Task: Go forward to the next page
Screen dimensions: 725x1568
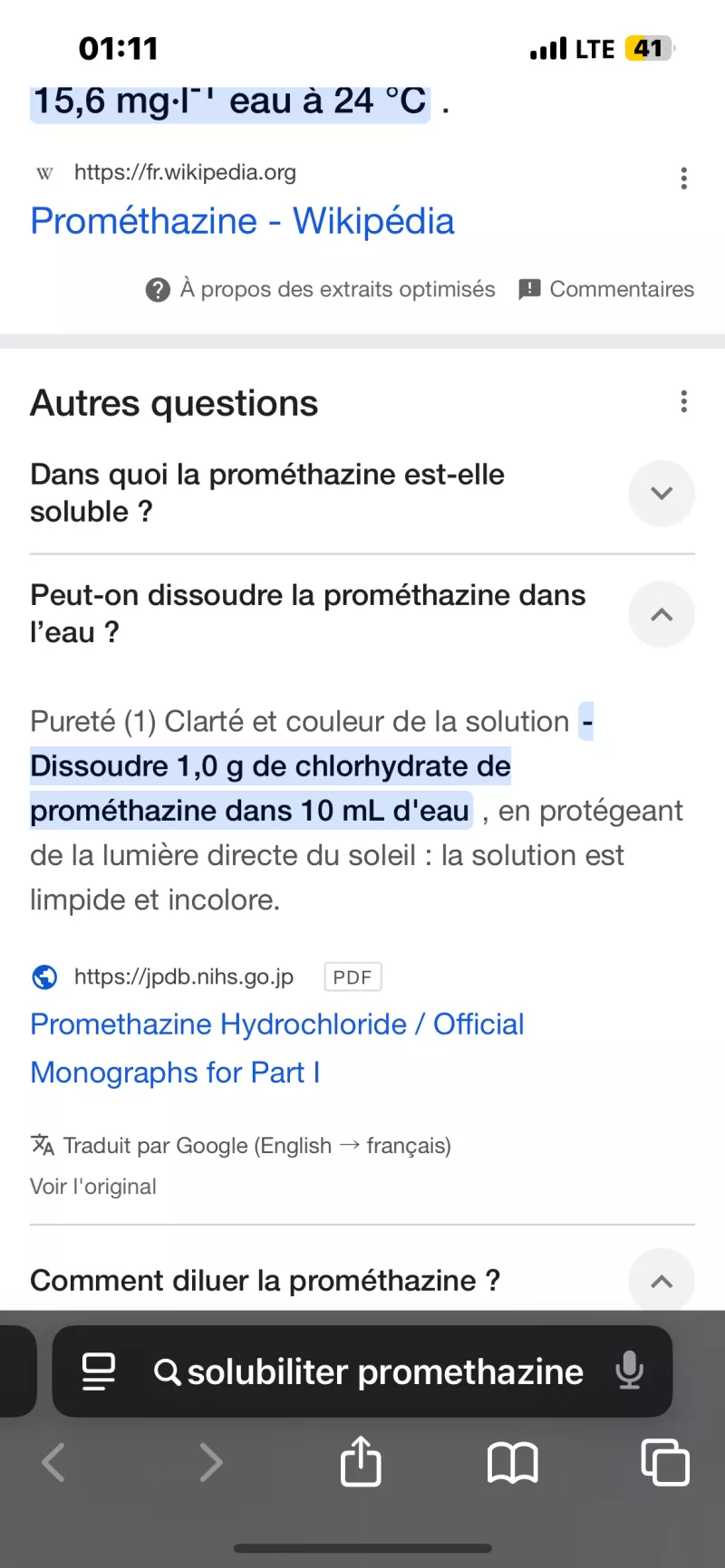Action: [x=210, y=1462]
